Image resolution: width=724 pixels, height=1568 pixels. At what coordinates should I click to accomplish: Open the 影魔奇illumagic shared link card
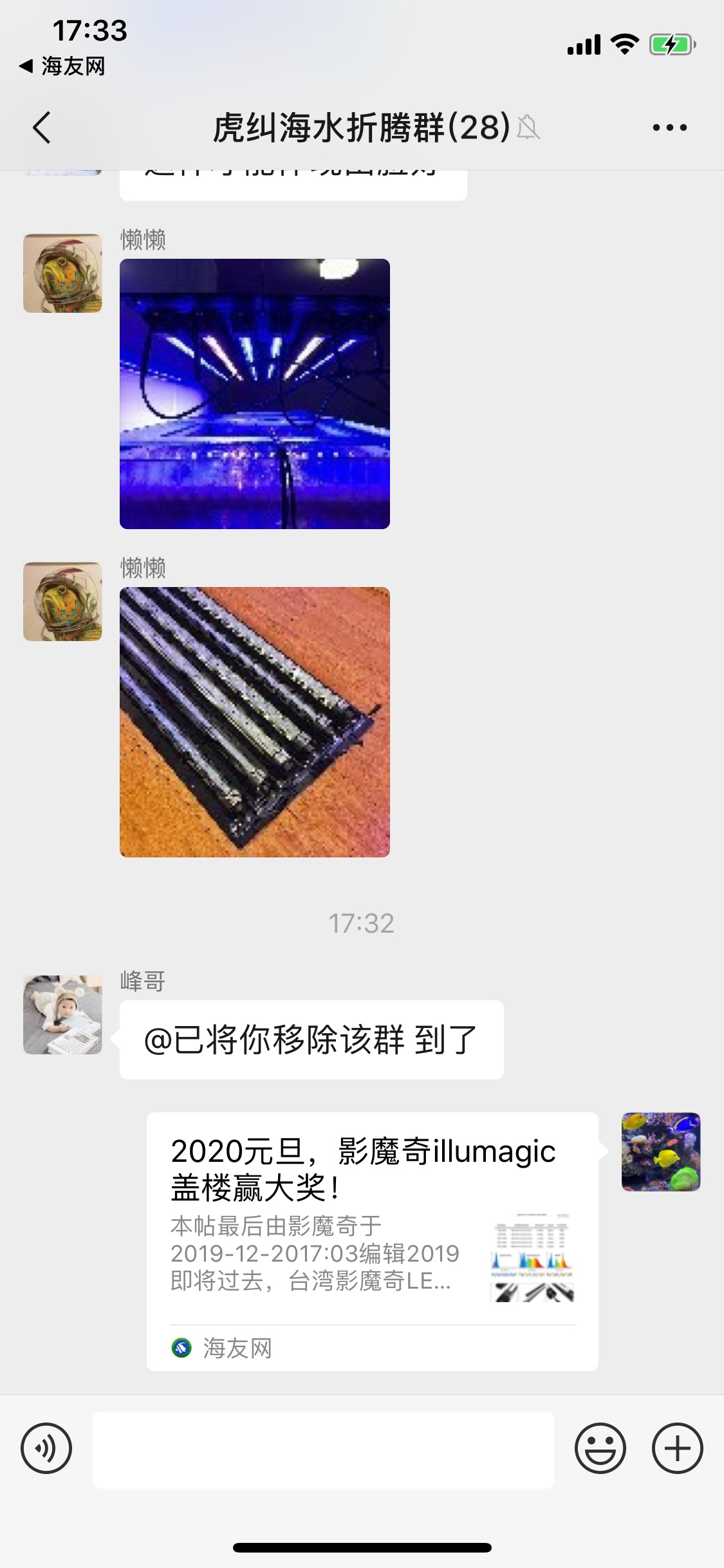click(372, 1241)
